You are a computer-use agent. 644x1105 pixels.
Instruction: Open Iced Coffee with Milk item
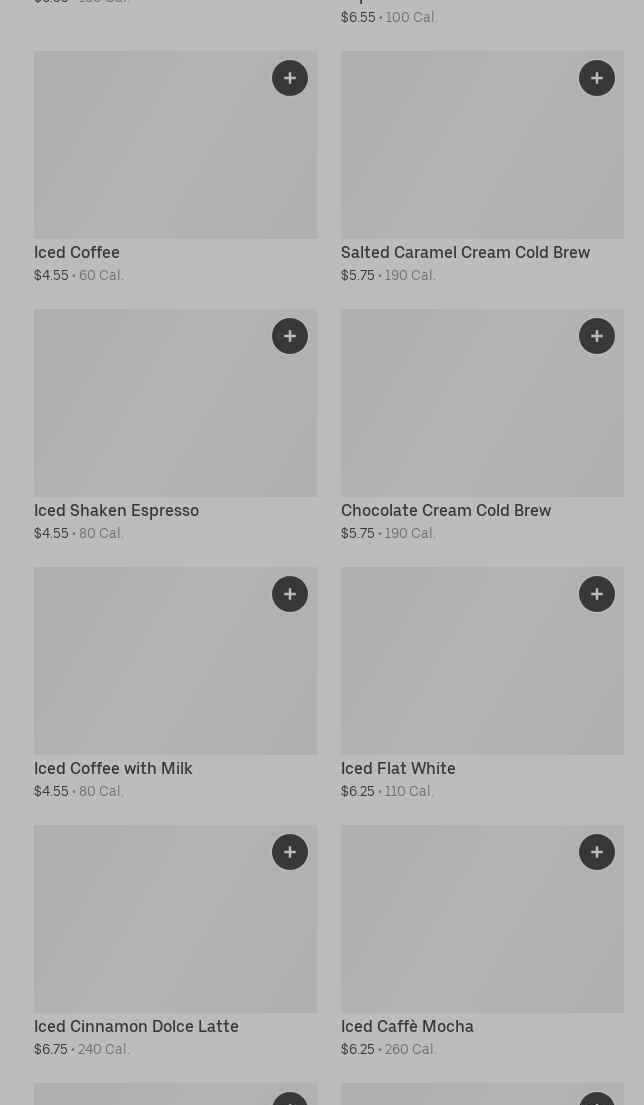coord(150,675)
